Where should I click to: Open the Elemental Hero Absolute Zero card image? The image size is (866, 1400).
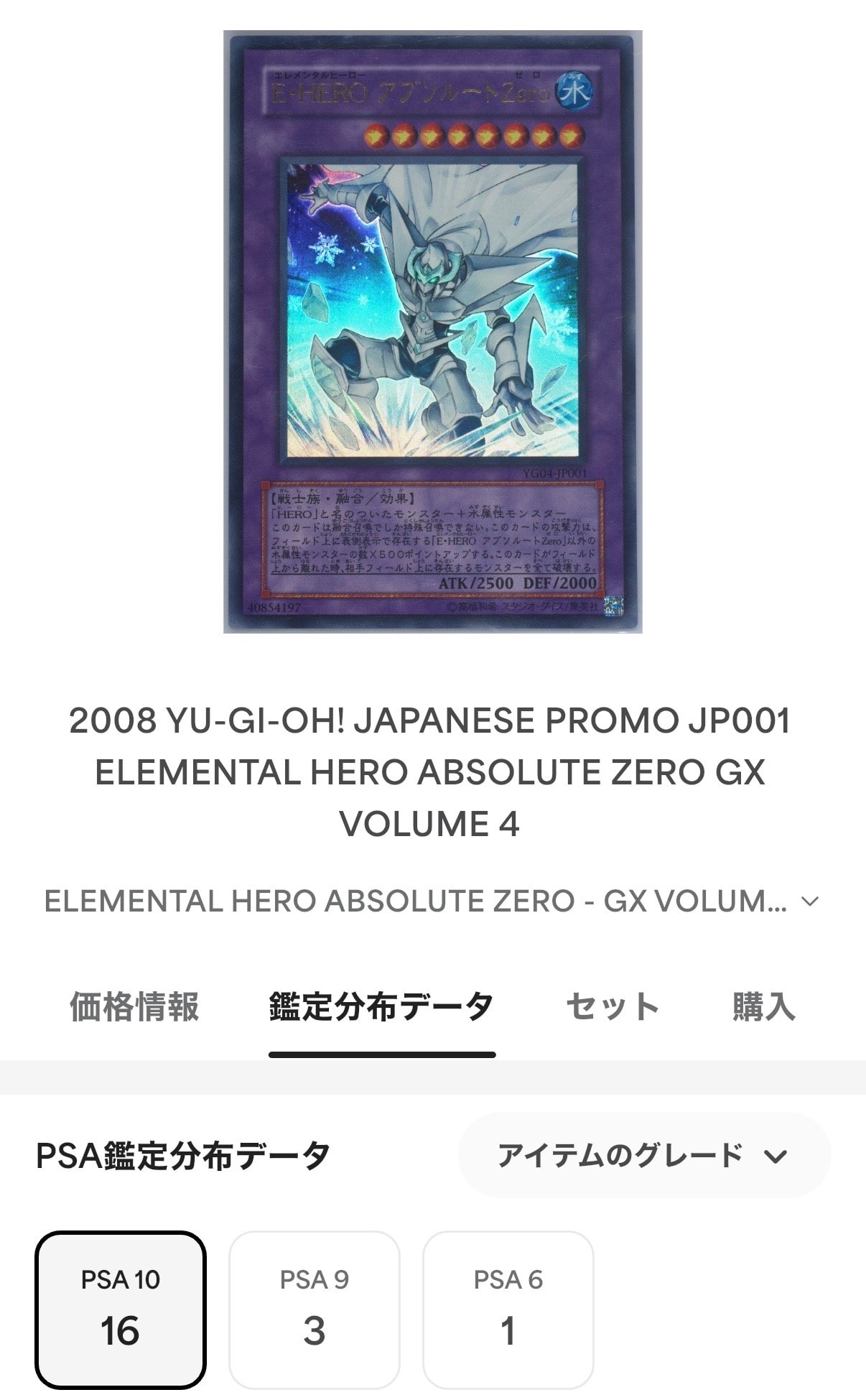coord(432,331)
